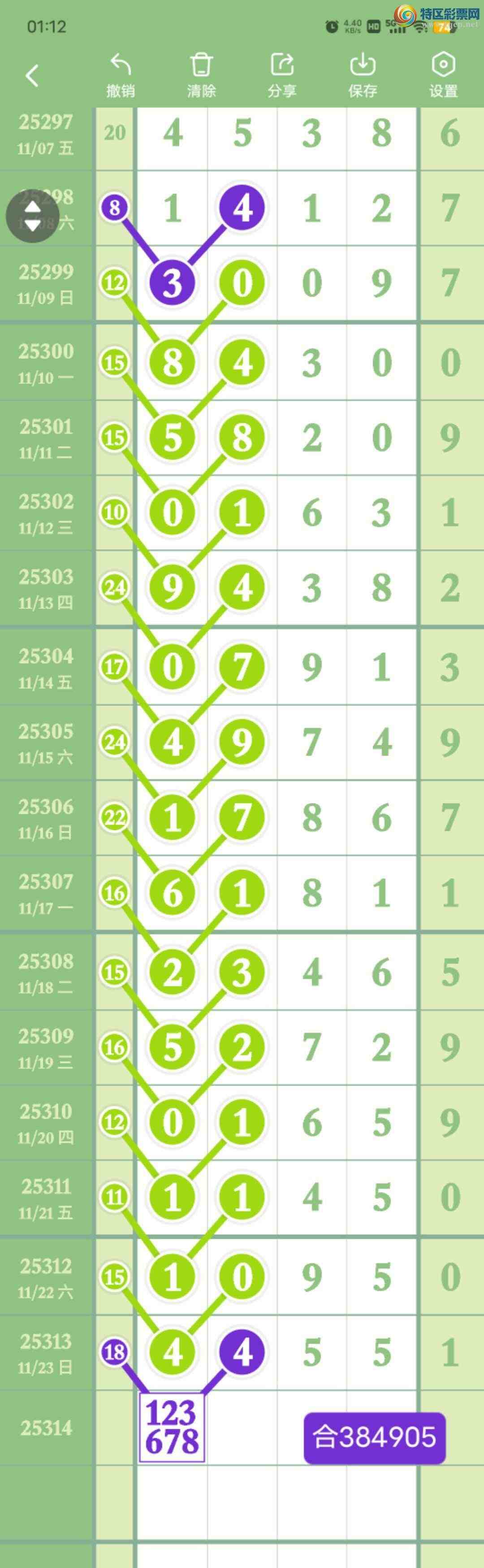This screenshot has height=1568, width=484.
Task: Share the chart via 分享
Action: (282, 75)
